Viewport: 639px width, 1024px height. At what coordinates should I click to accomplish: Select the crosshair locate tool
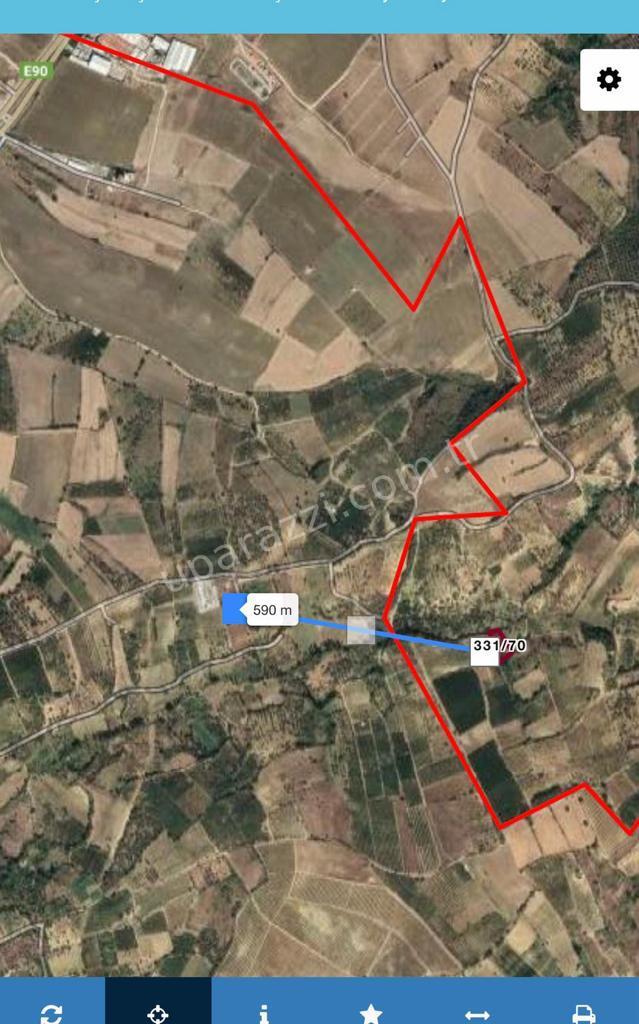[x=158, y=1012]
